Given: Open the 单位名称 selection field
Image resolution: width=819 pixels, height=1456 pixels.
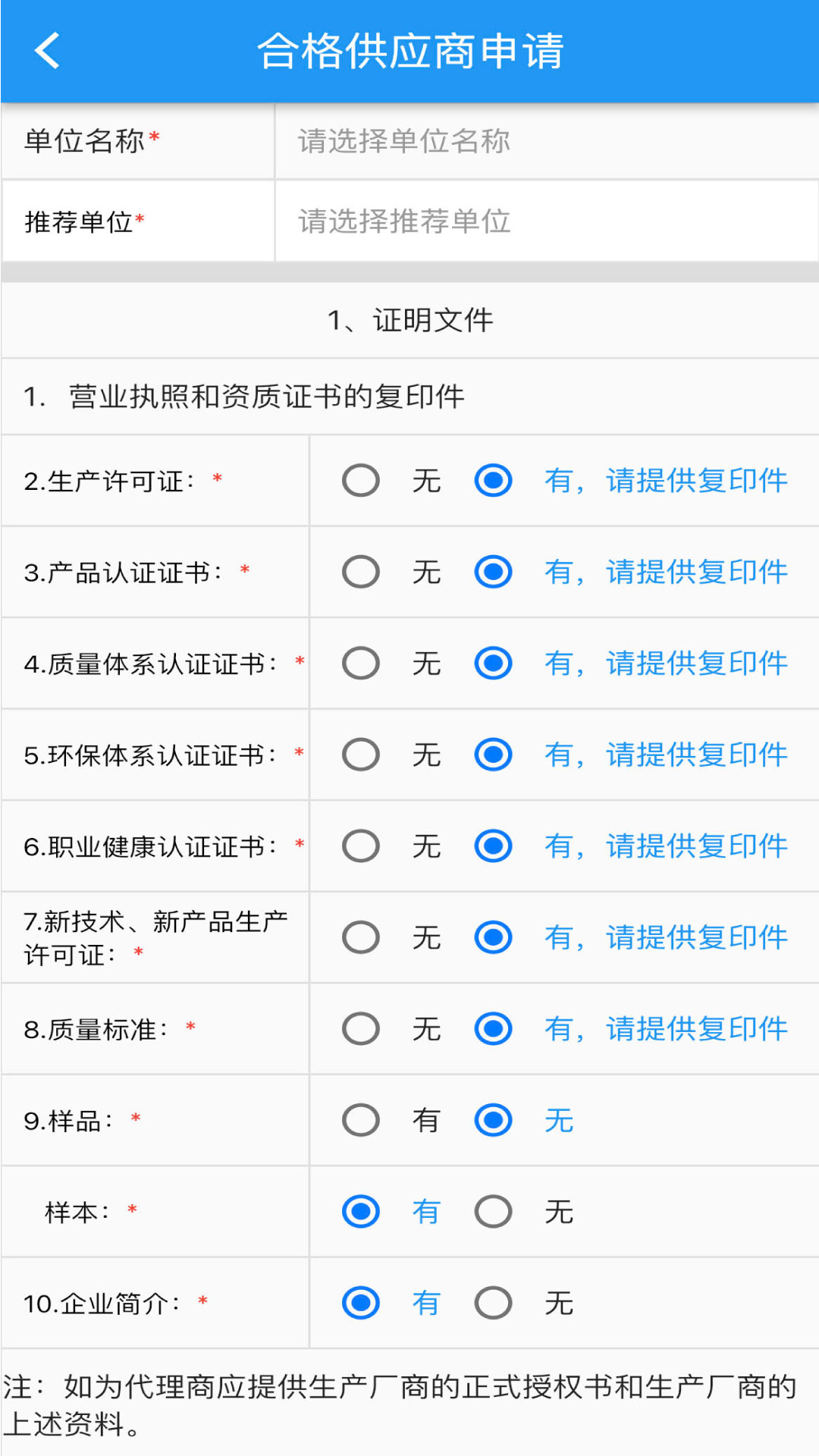Looking at the screenshot, I should pos(546,142).
